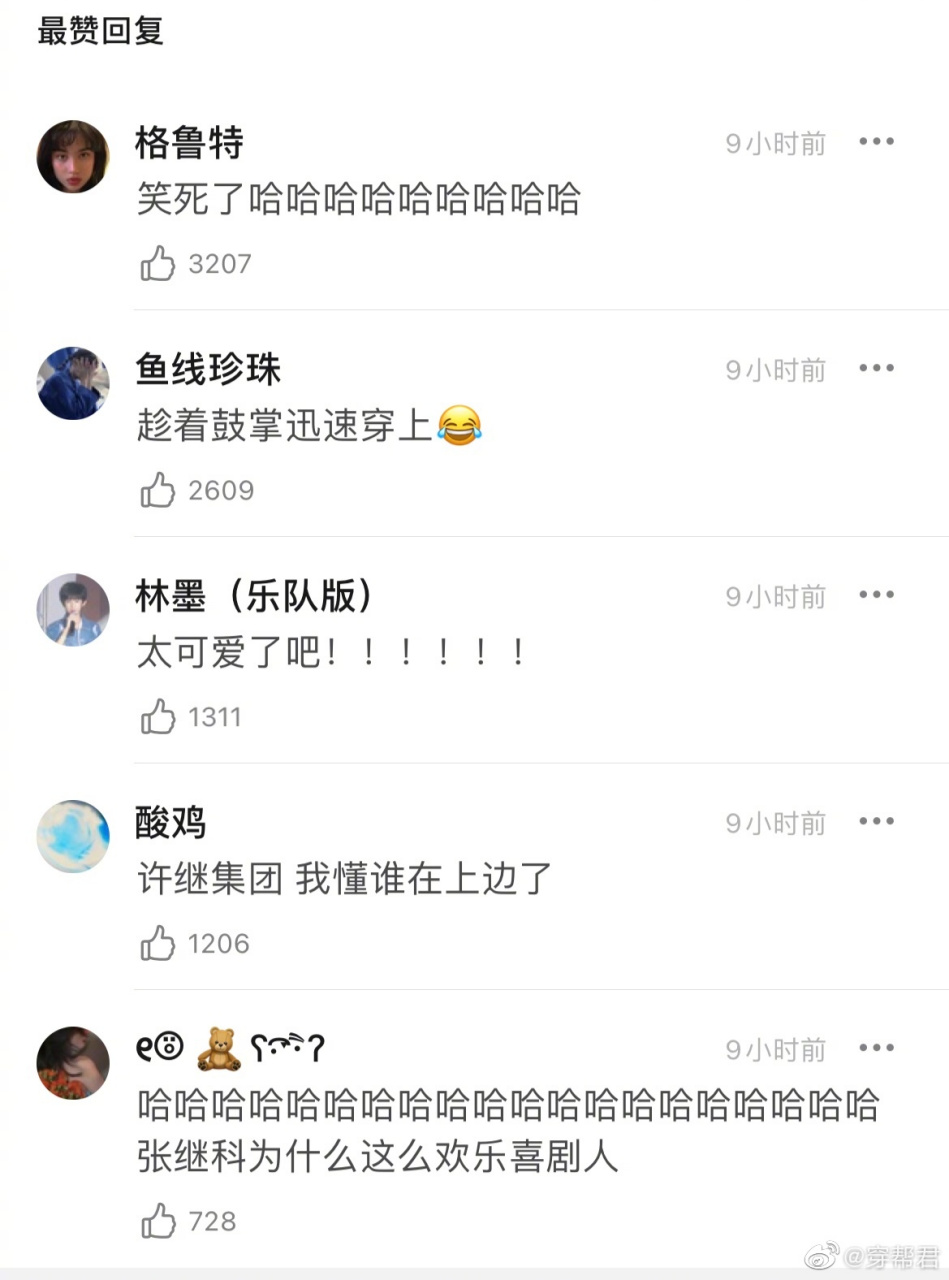This screenshot has height=1280, width=949.
Task: Open the avatar of 林墨（乐队版）
Action: 73,610
